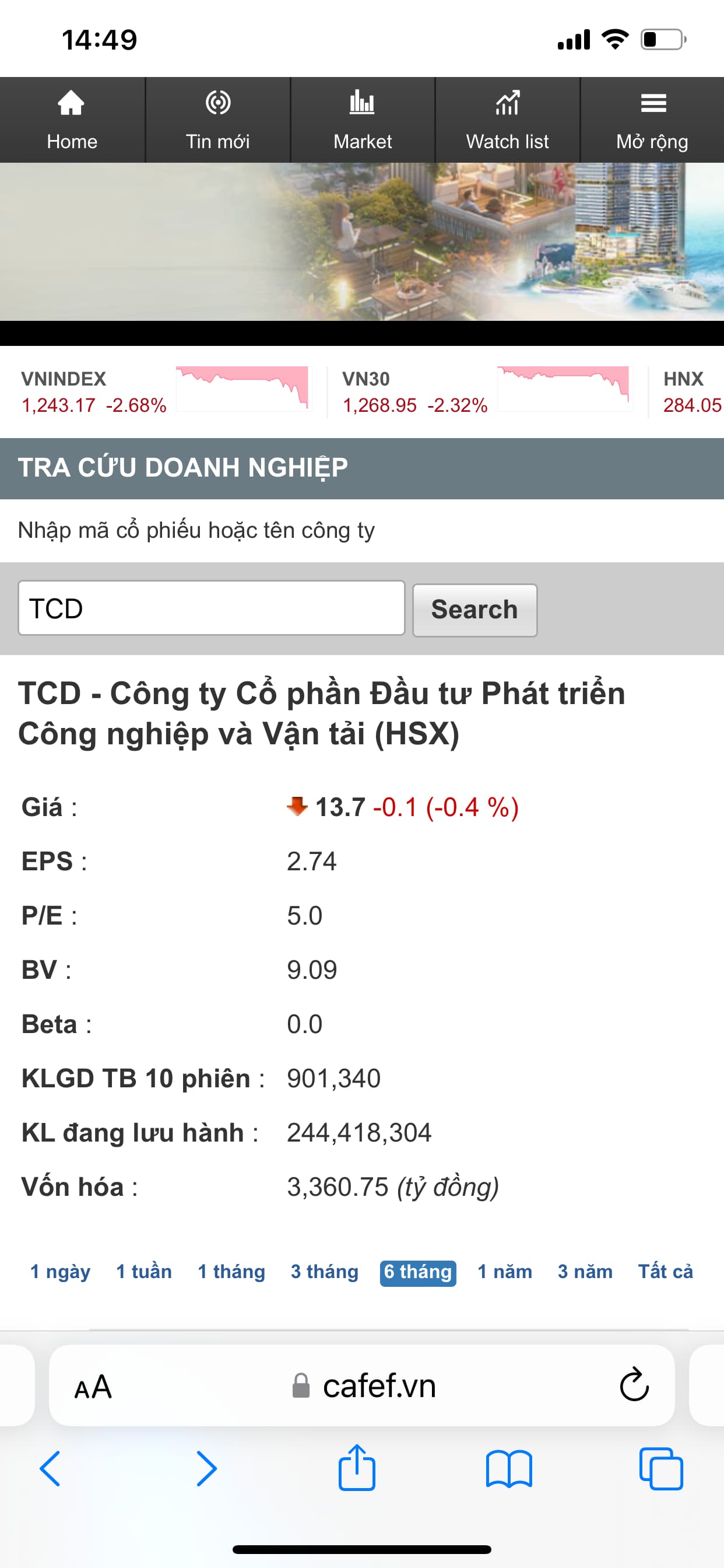This screenshot has height=1568, width=724.
Task: Open the Tin mới news section
Action: [217, 120]
